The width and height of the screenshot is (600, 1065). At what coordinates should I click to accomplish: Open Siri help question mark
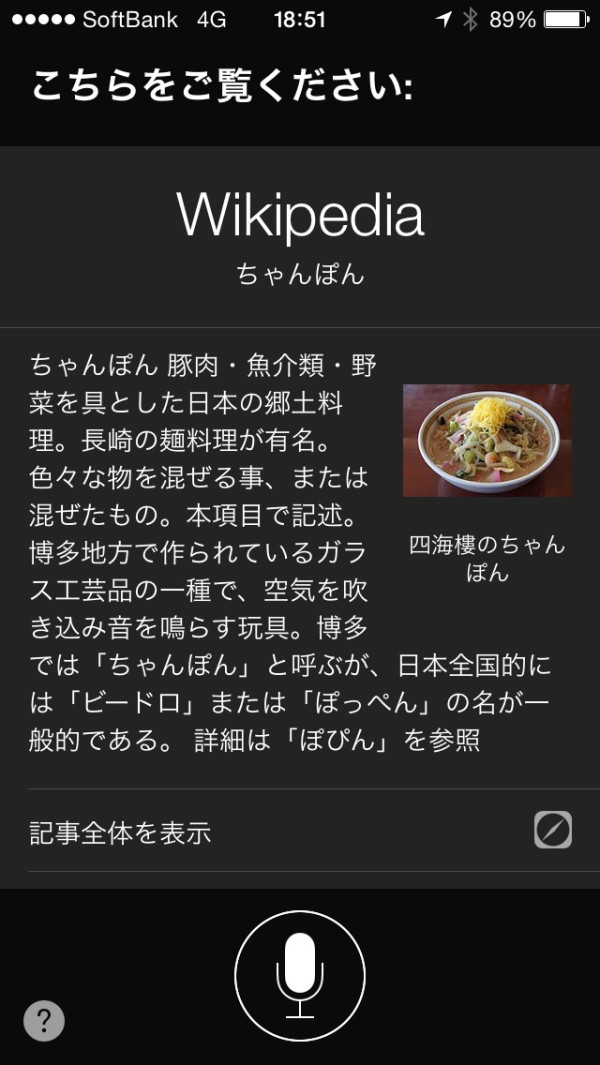tap(44, 1020)
